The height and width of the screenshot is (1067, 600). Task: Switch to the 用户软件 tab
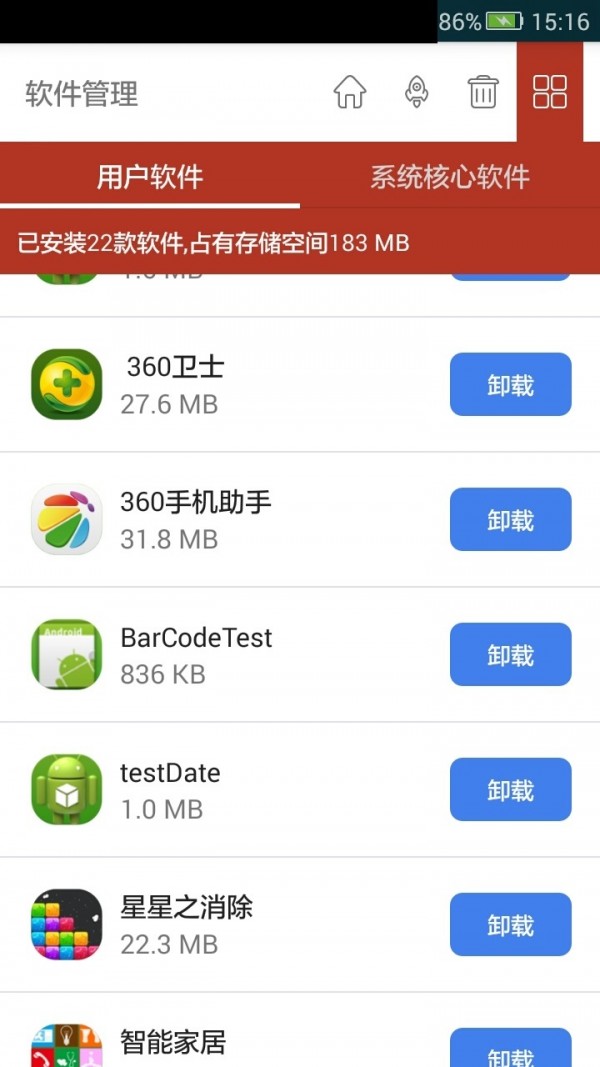(150, 178)
